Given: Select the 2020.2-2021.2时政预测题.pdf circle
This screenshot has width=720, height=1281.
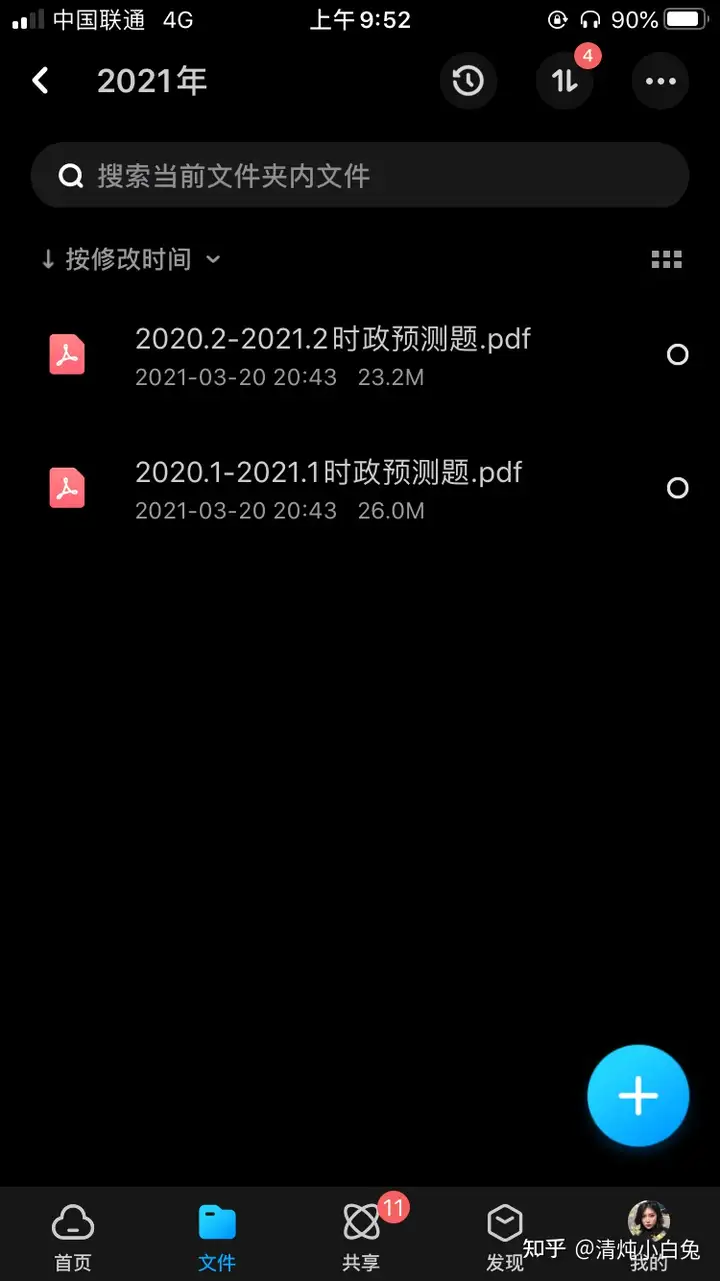Looking at the screenshot, I should click(677, 355).
